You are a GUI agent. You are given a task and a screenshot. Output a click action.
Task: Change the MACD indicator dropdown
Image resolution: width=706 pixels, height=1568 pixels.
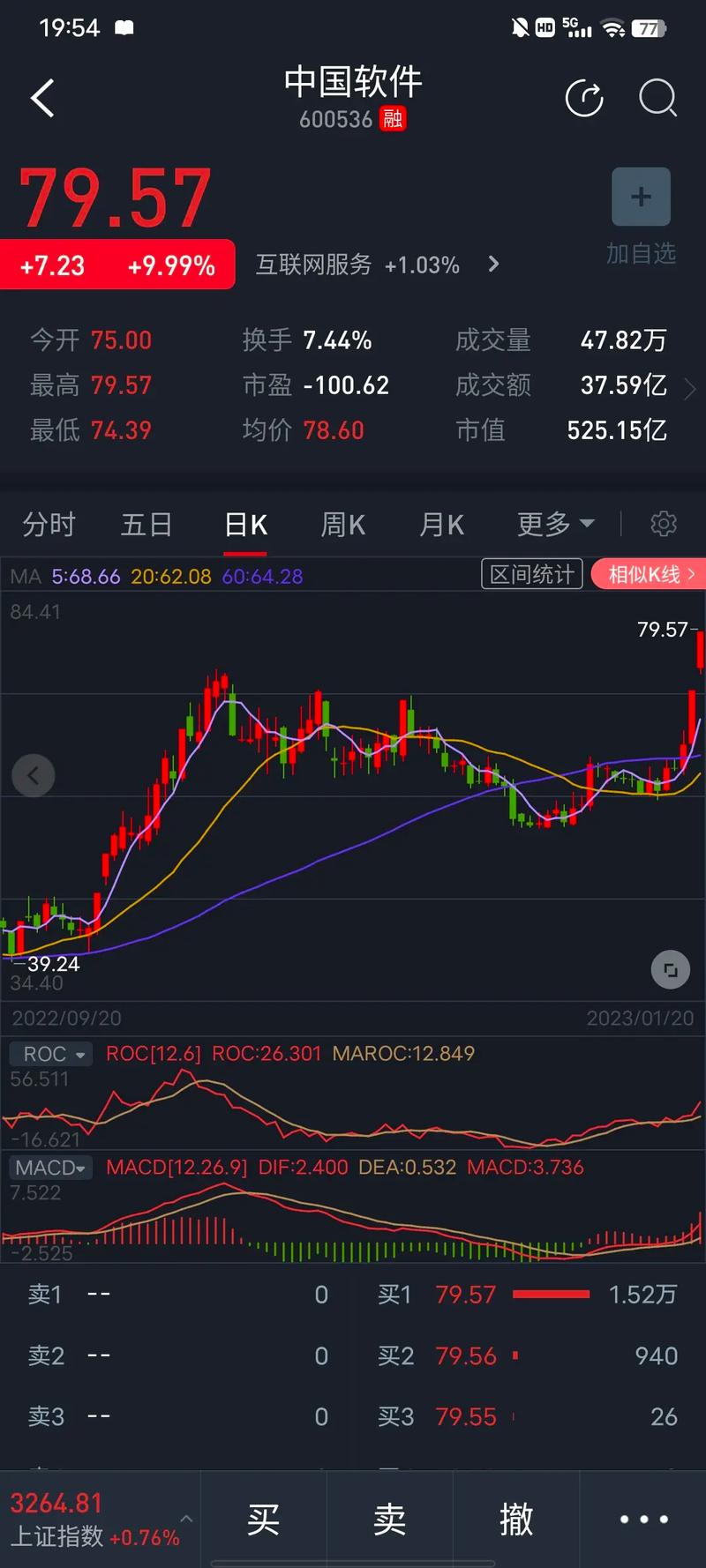[52, 1168]
